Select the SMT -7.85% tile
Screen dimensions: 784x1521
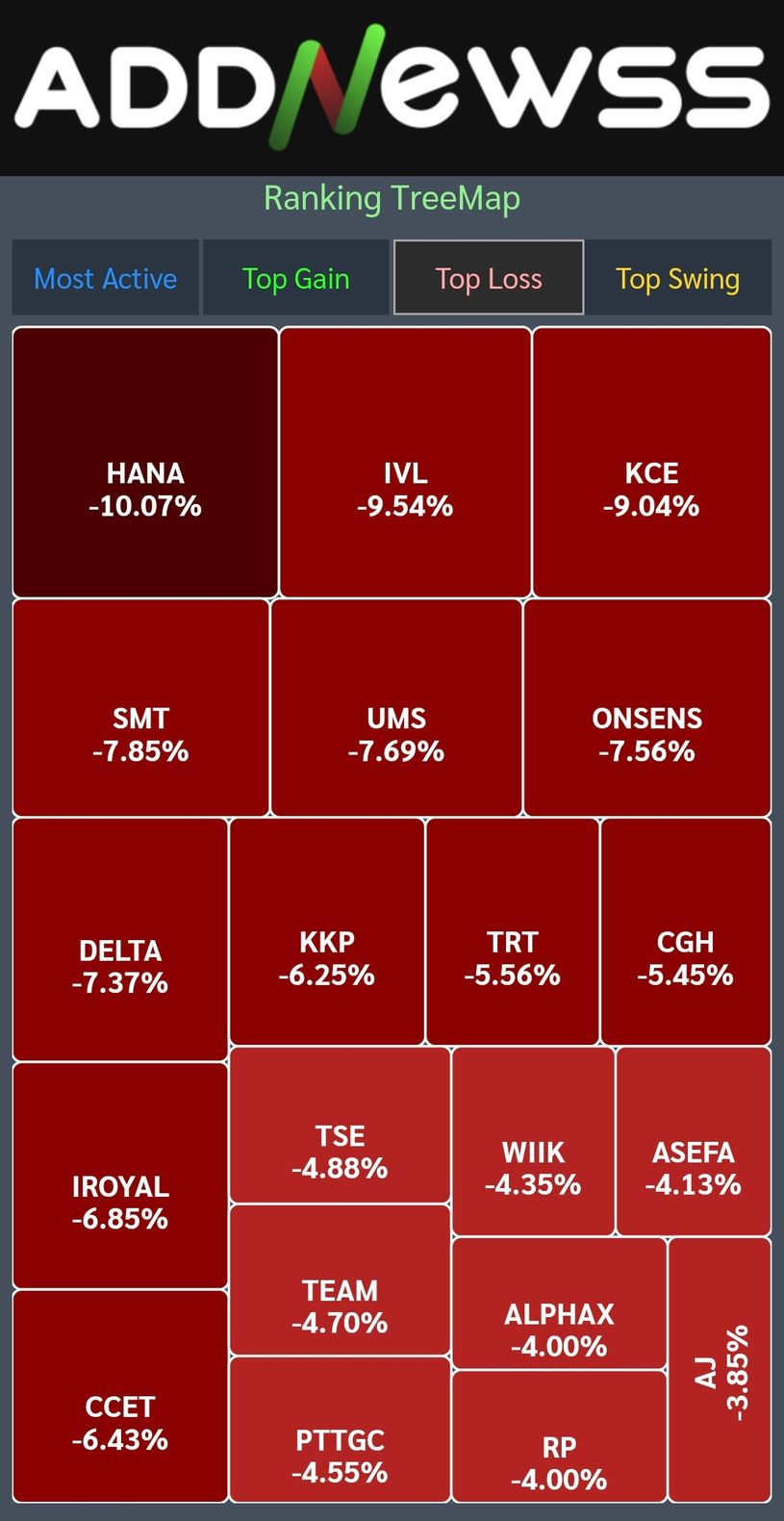(140, 707)
